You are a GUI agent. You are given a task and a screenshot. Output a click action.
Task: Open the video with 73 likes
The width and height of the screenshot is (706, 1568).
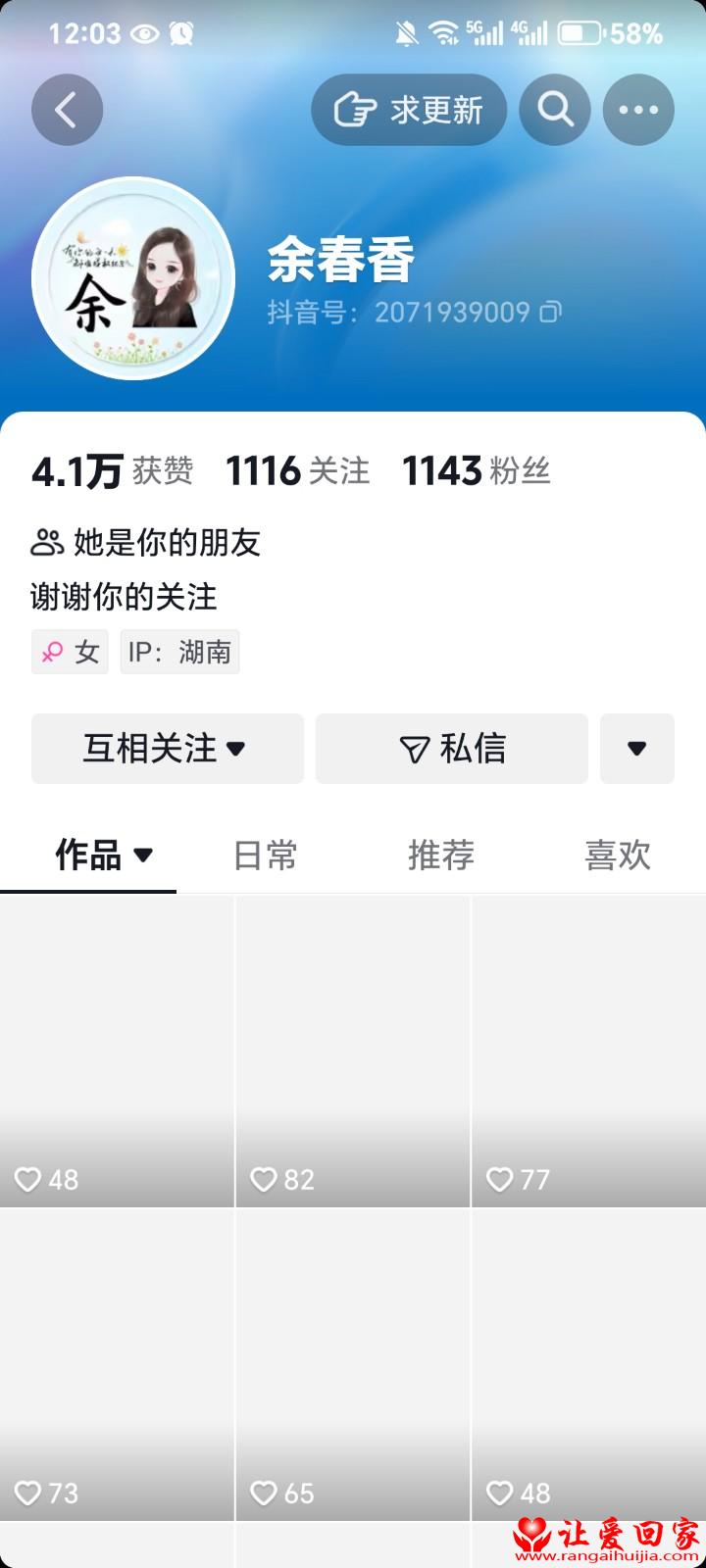pyautogui.click(x=117, y=1365)
